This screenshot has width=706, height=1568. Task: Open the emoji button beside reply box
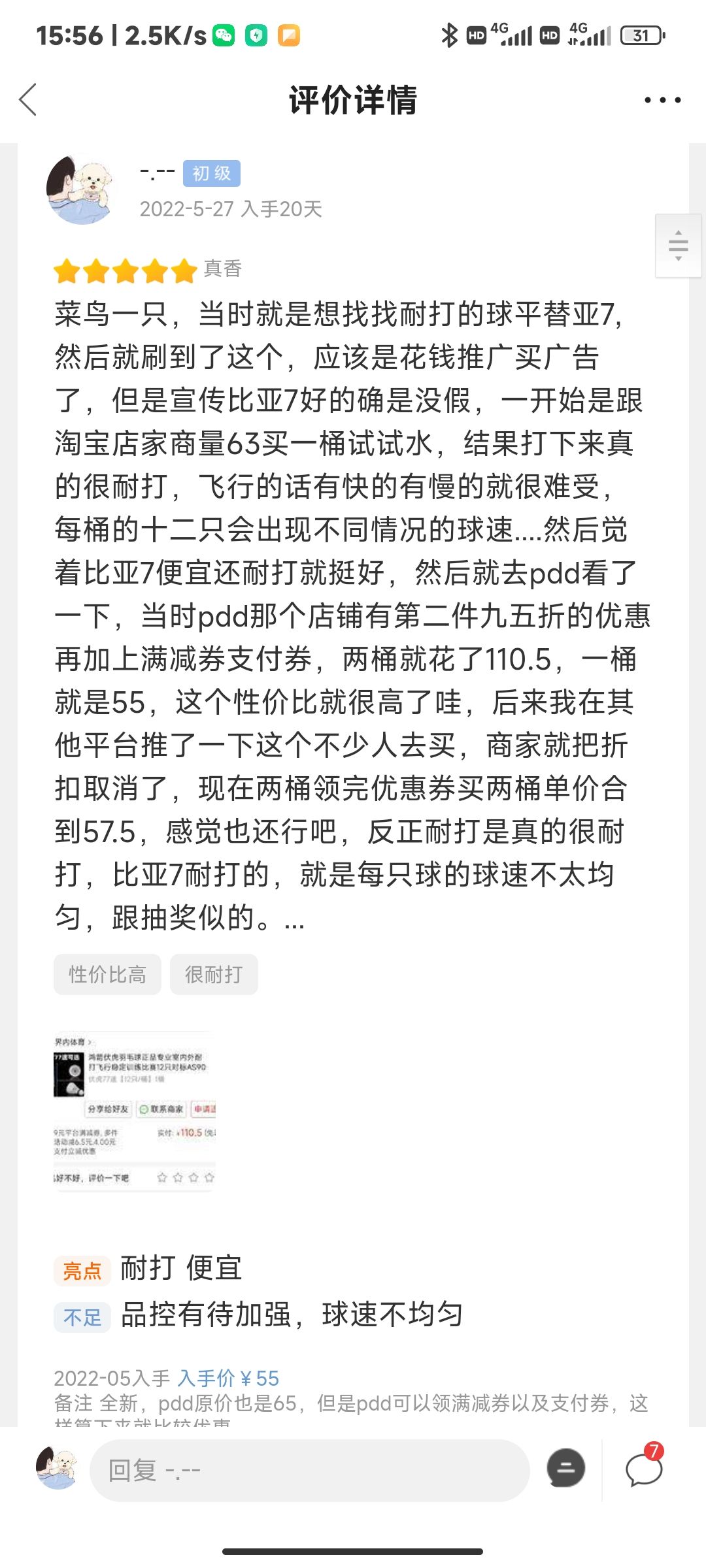pos(565,1468)
